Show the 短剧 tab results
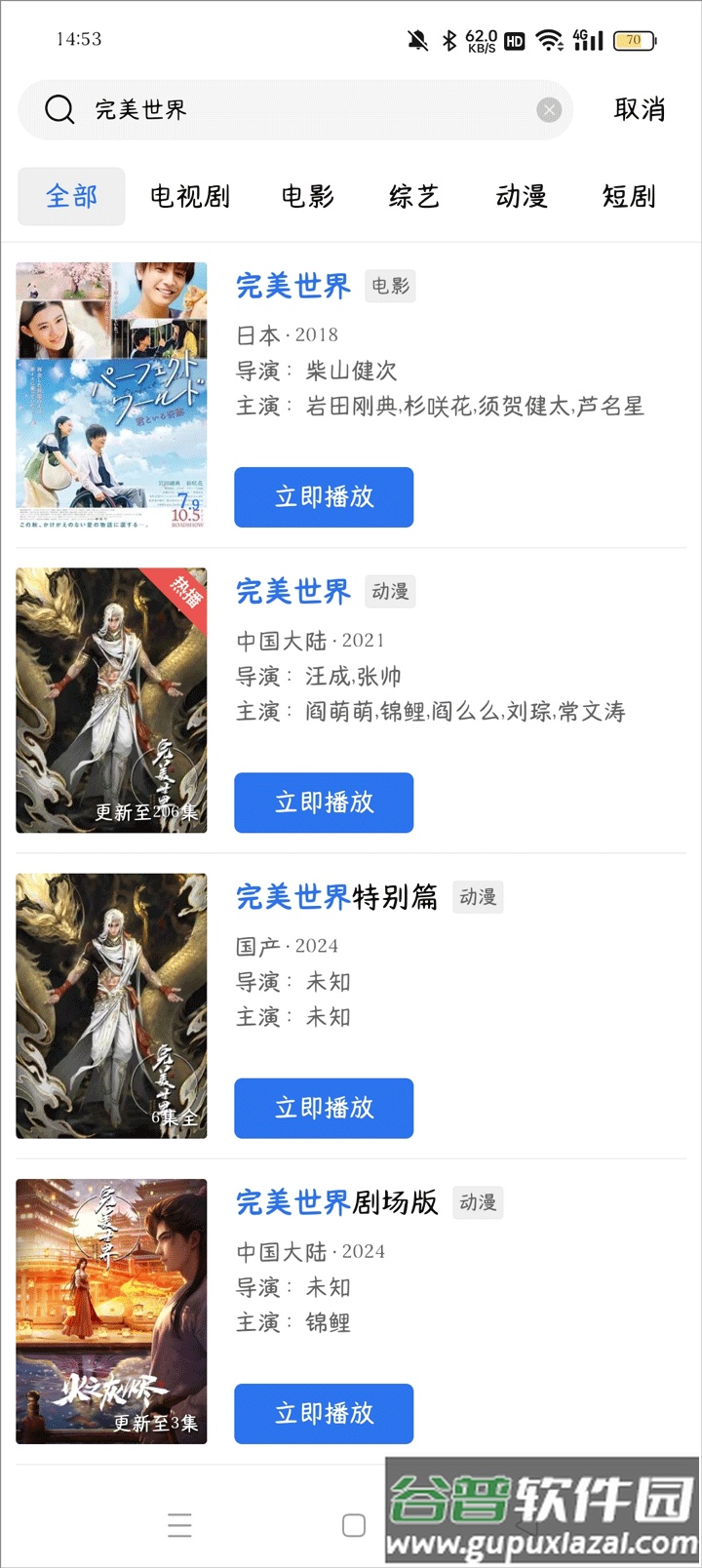The height and width of the screenshot is (1568, 702). [x=629, y=197]
